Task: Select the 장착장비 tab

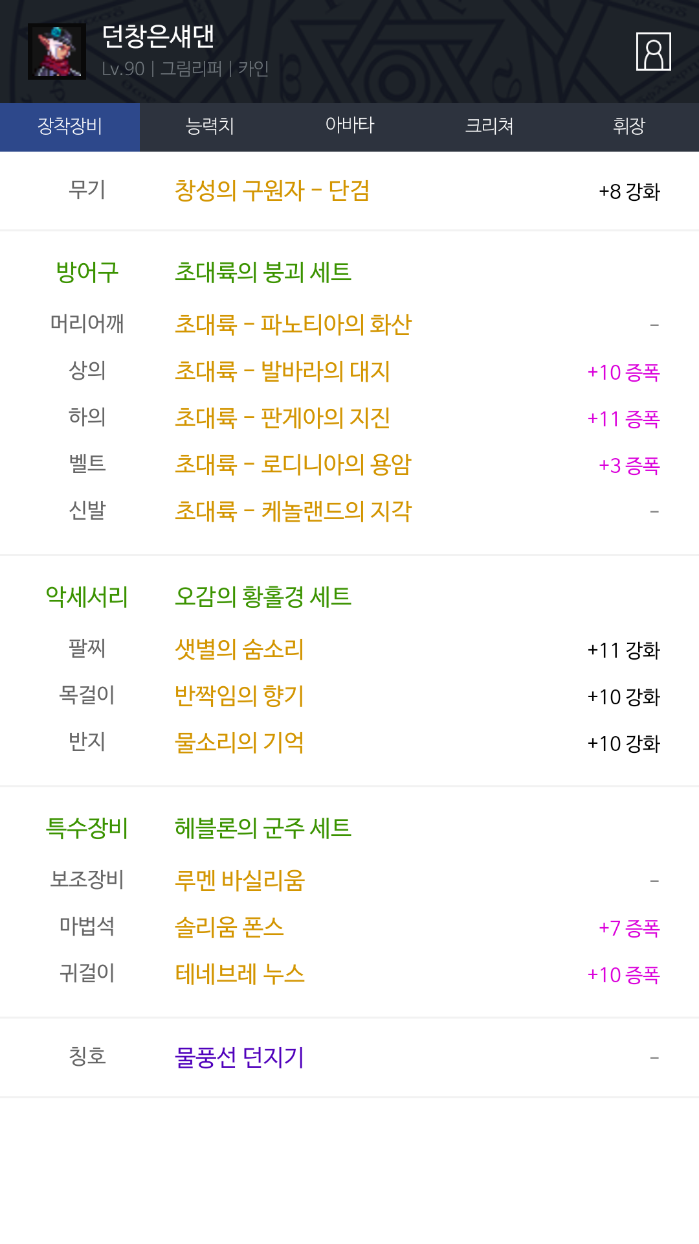Action: [70, 127]
